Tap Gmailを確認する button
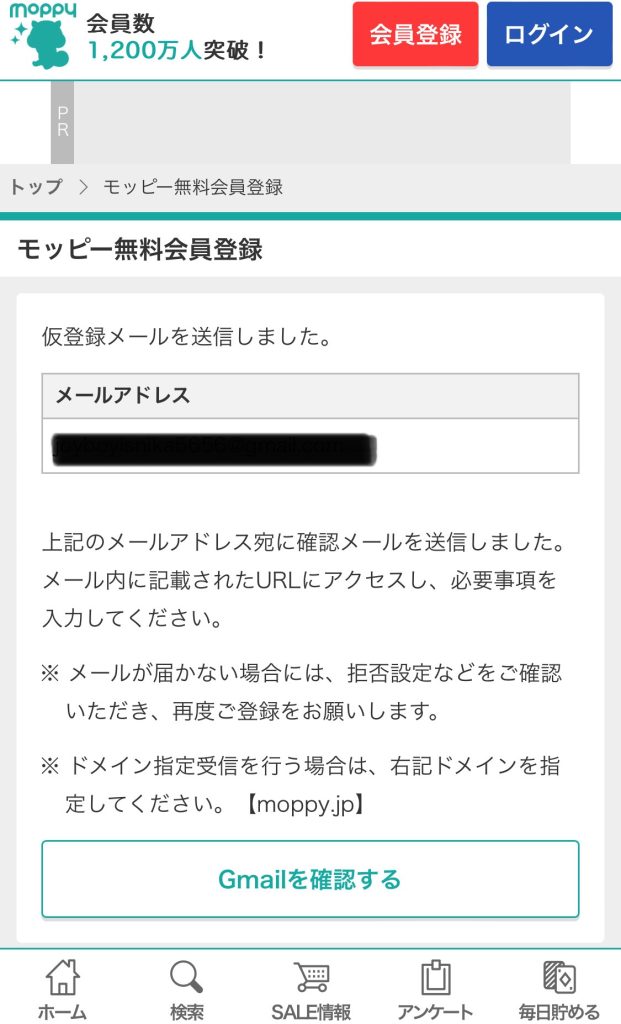 click(310, 879)
